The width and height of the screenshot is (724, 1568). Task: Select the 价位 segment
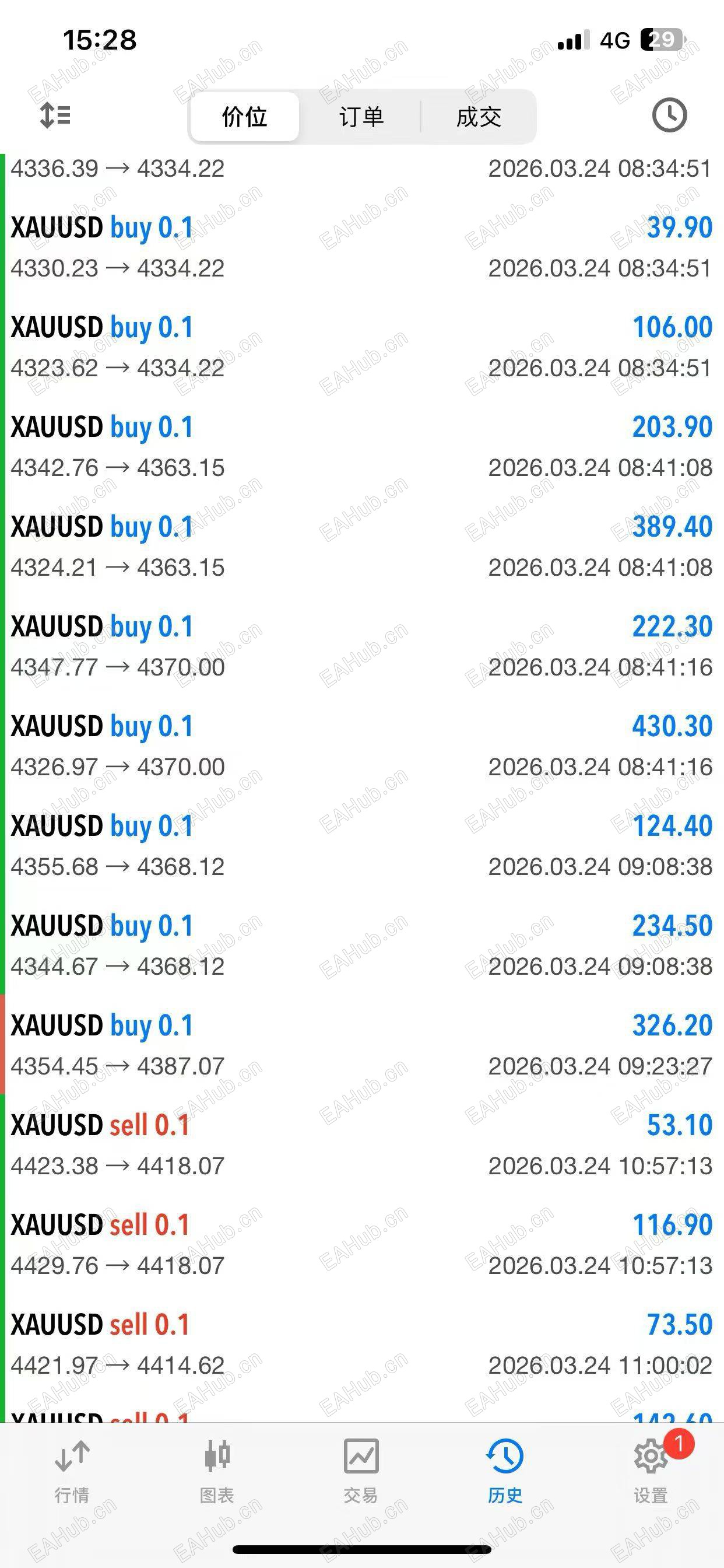click(245, 117)
